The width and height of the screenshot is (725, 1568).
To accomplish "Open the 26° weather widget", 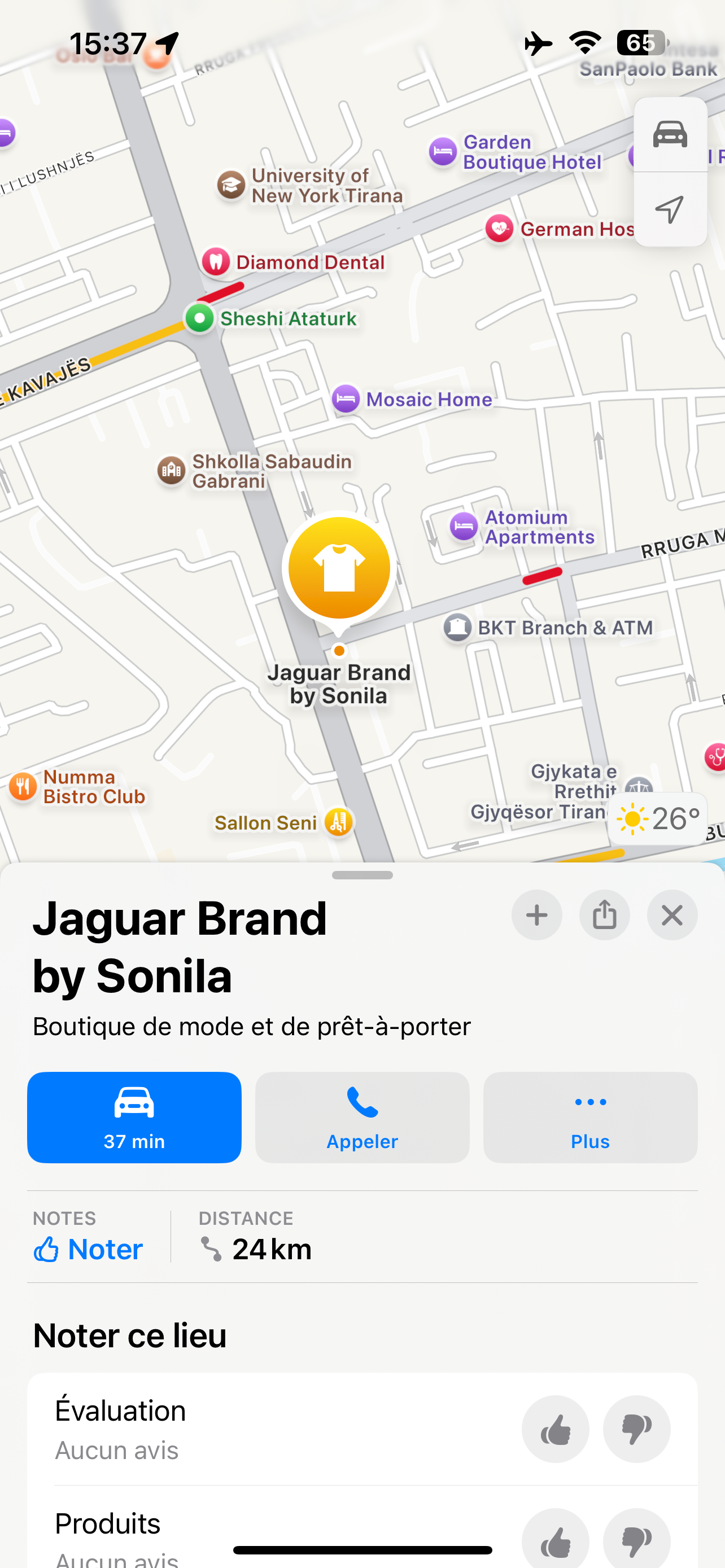I will click(657, 818).
